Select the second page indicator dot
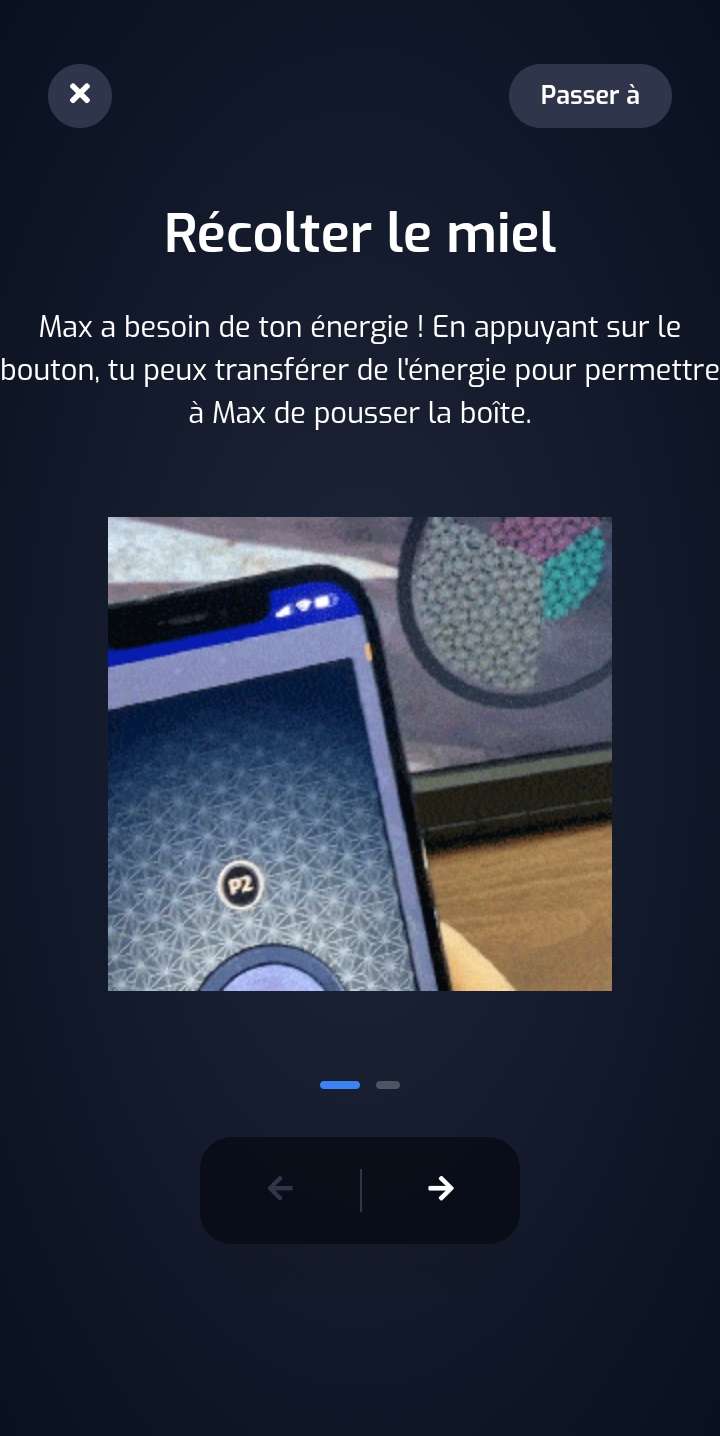Image resolution: width=720 pixels, height=1436 pixels. pyautogui.click(x=388, y=1085)
